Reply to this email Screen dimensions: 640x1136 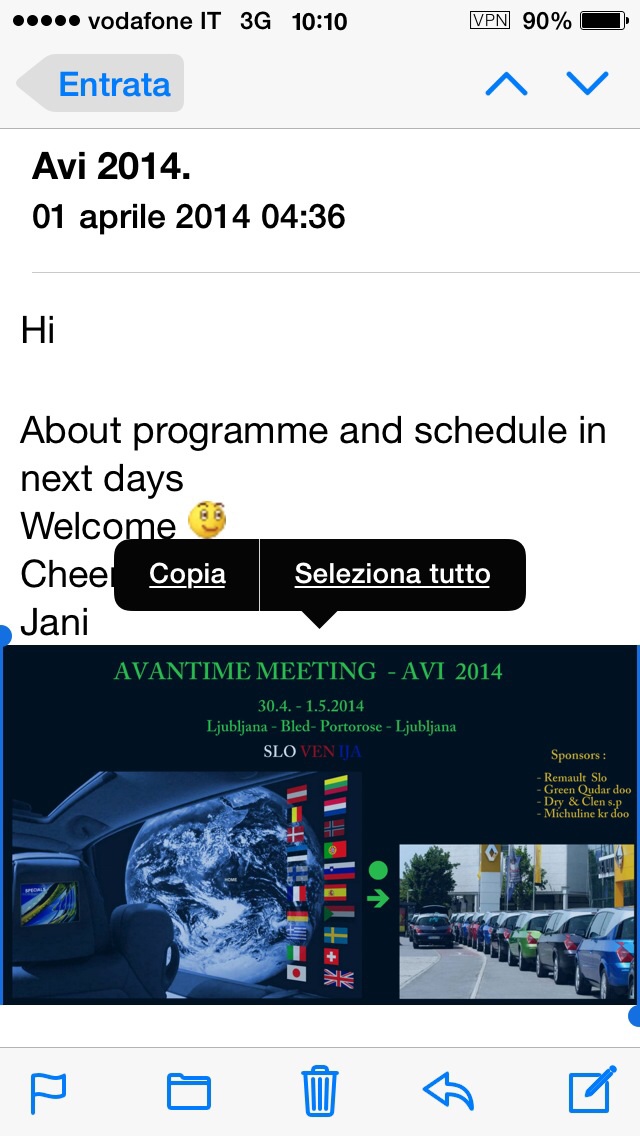448,1092
